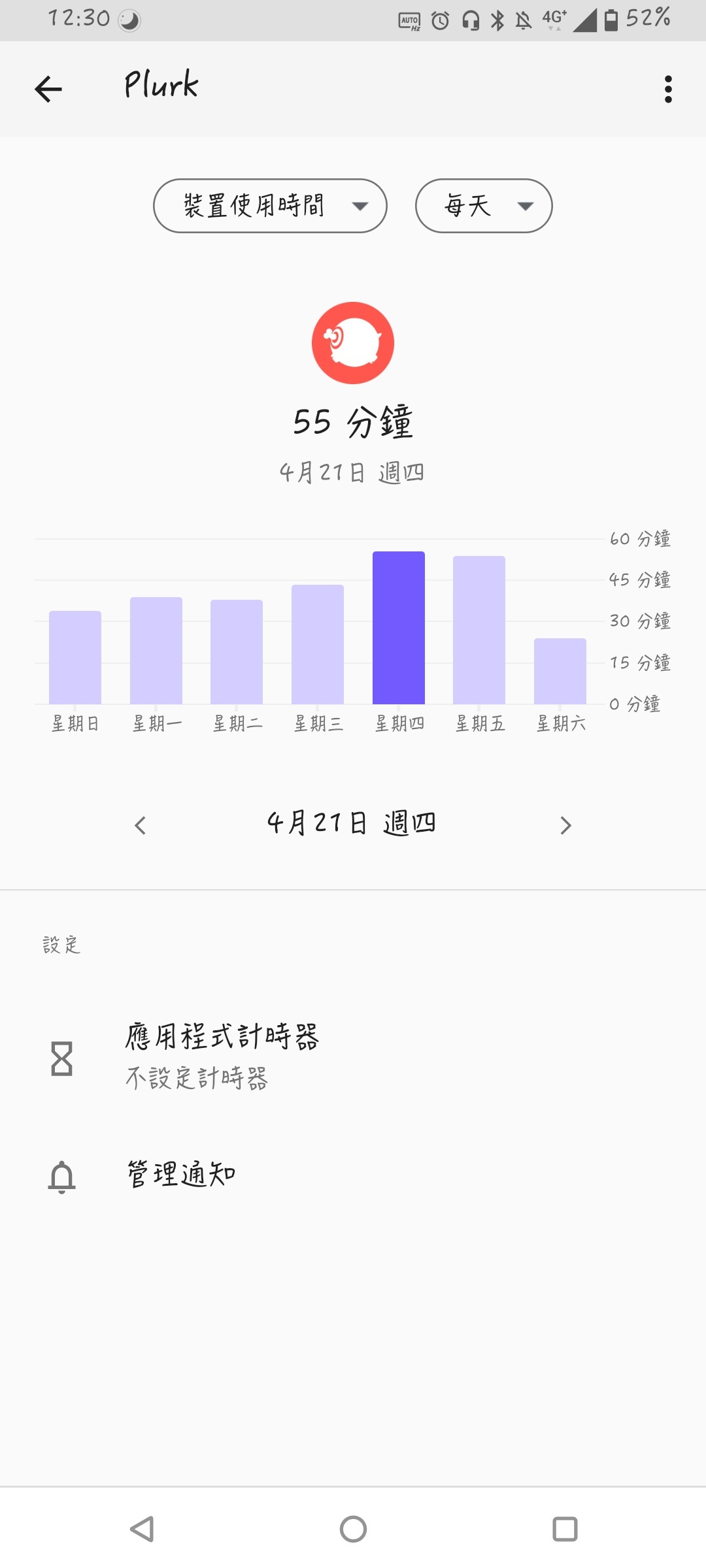Open 管理通知
The height and width of the screenshot is (1568, 706).
click(x=353, y=1175)
